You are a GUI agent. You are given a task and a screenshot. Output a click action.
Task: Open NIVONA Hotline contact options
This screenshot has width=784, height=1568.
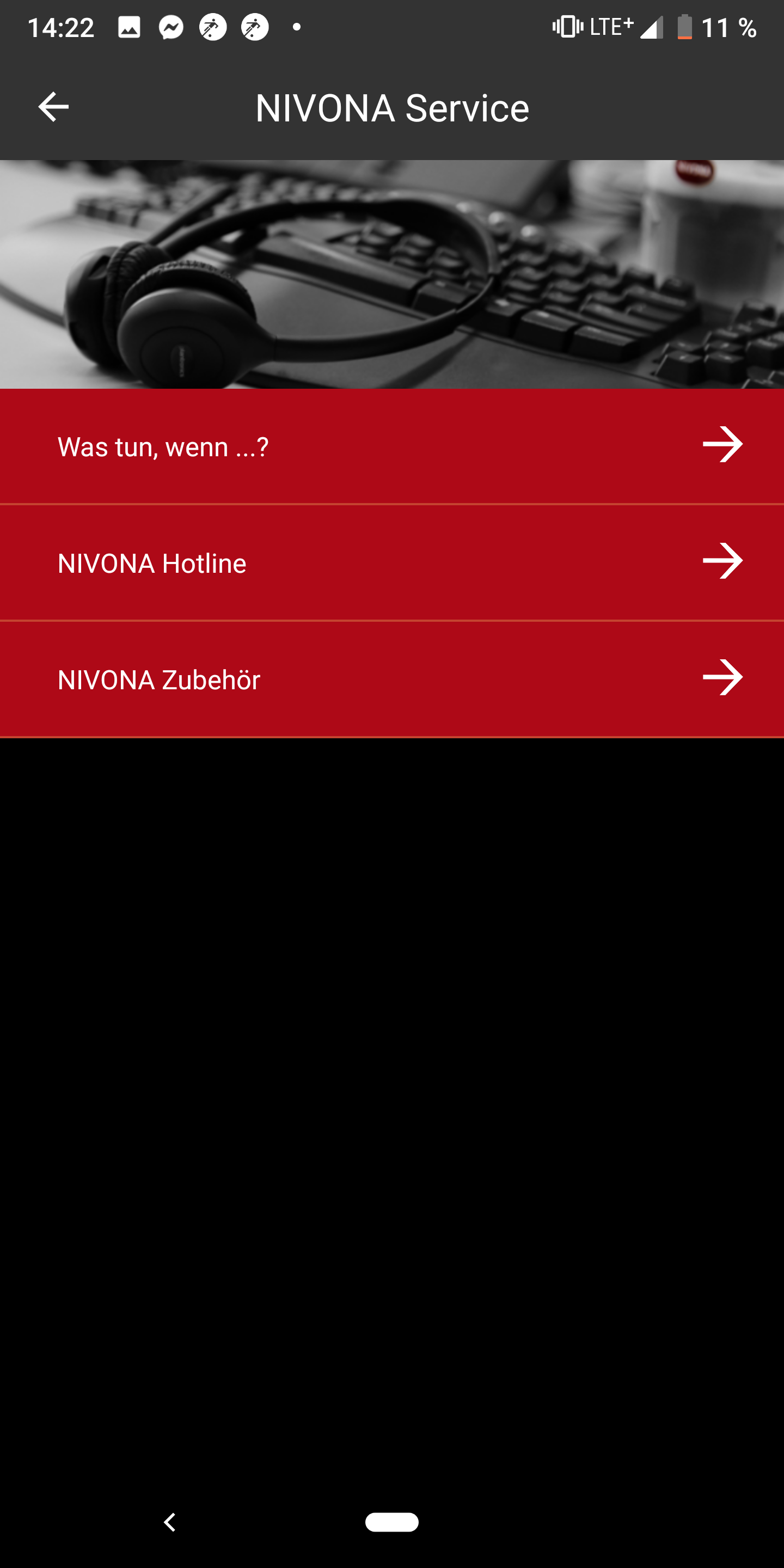pos(392,562)
